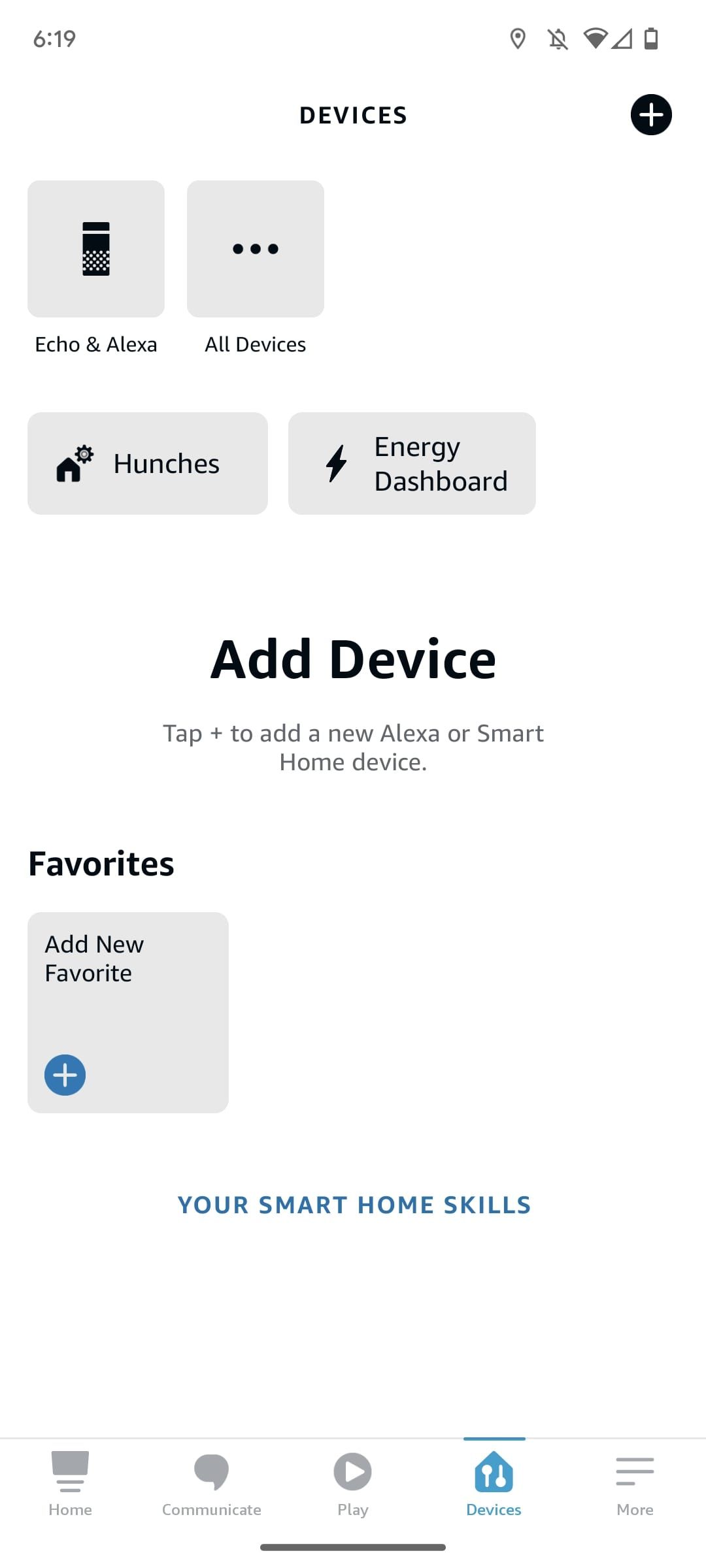Open Your Smart Home Skills link
Image resolution: width=706 pixels, height=1568 pixels.
point(354,1205)
